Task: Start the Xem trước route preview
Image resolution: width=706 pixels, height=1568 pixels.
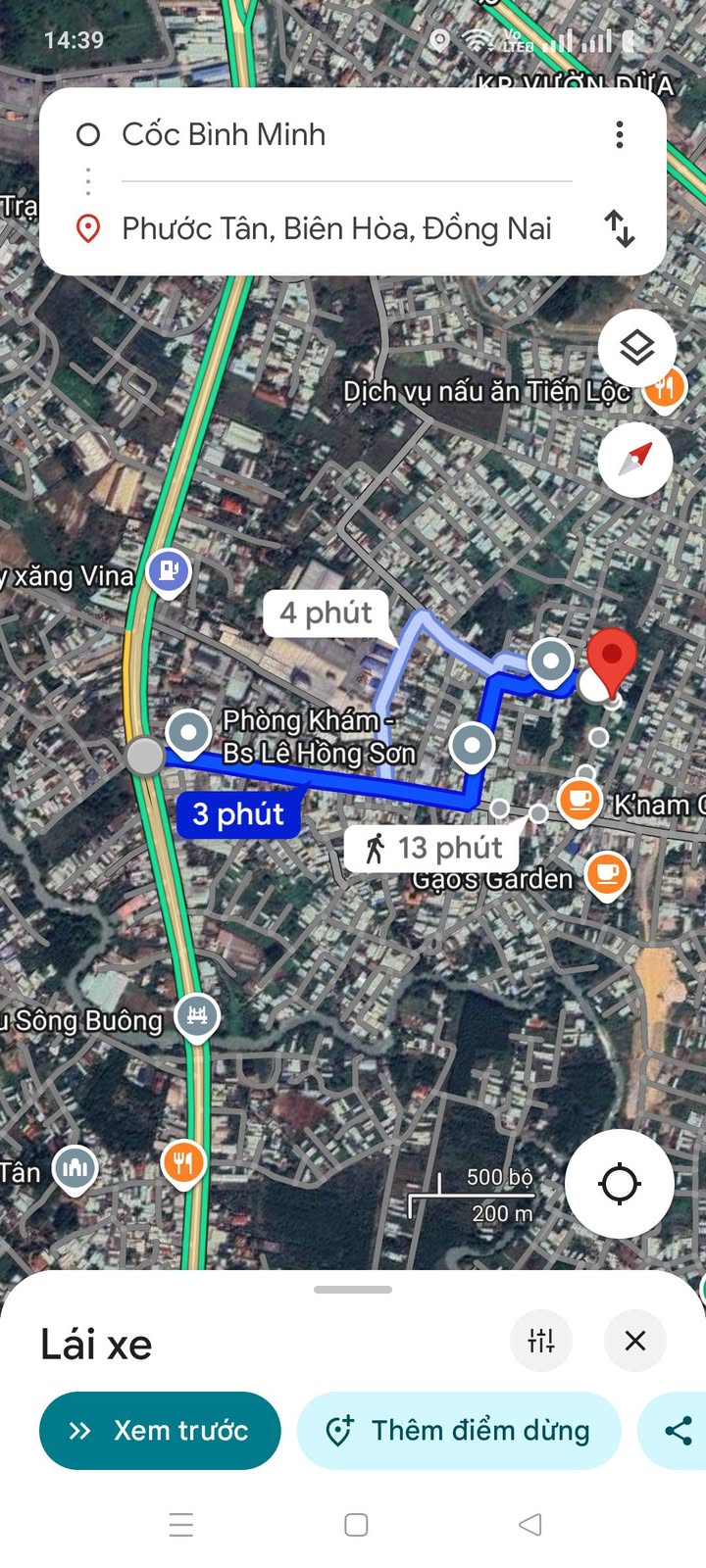Action: click(x=160, y=1431)
